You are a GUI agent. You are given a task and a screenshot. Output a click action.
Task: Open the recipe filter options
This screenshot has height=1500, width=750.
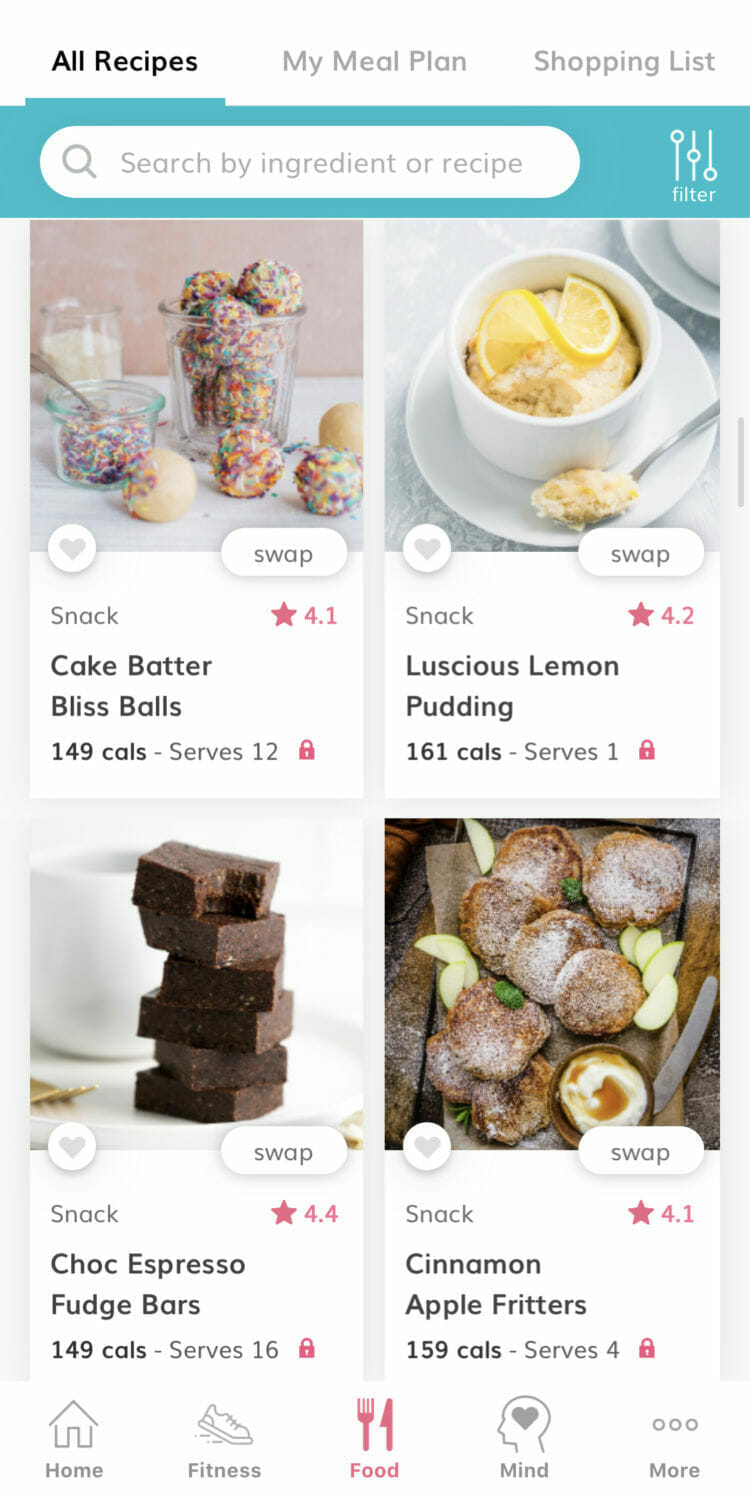pyautogui.click(x=693, y=164)
